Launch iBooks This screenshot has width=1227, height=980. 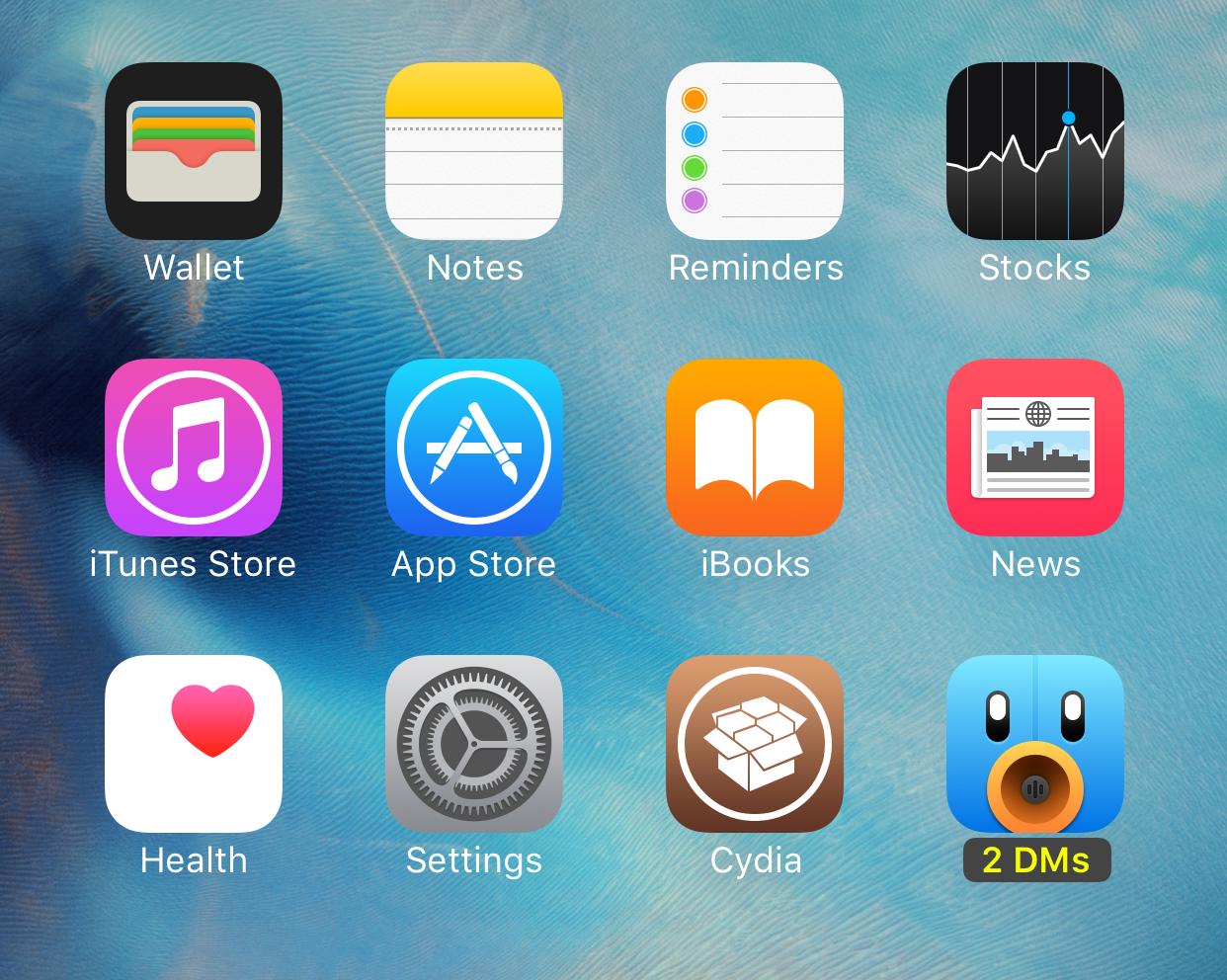[755, 448]
